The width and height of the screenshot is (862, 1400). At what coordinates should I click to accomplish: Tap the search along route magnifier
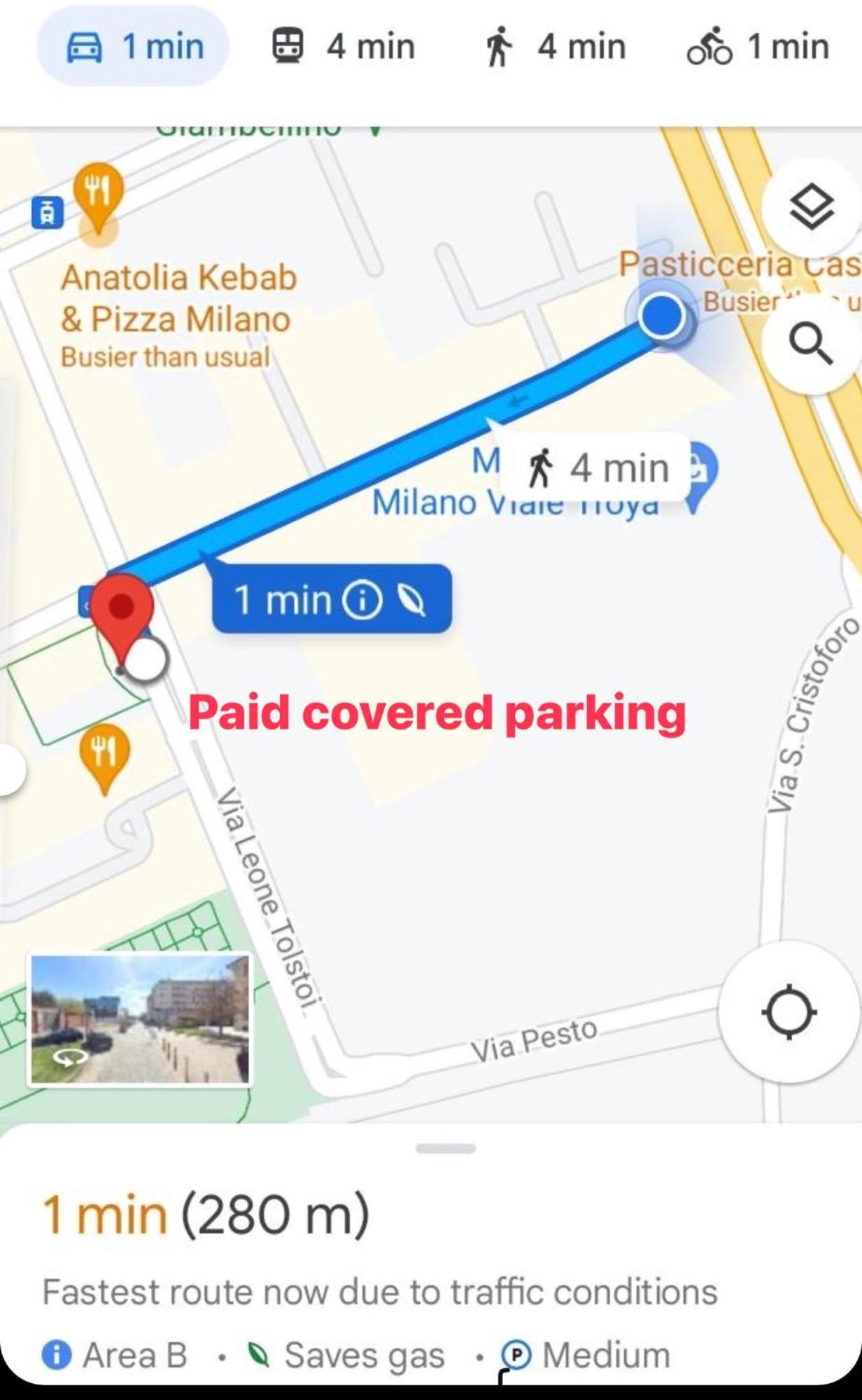pyautogui.click(x=812, y=344)
